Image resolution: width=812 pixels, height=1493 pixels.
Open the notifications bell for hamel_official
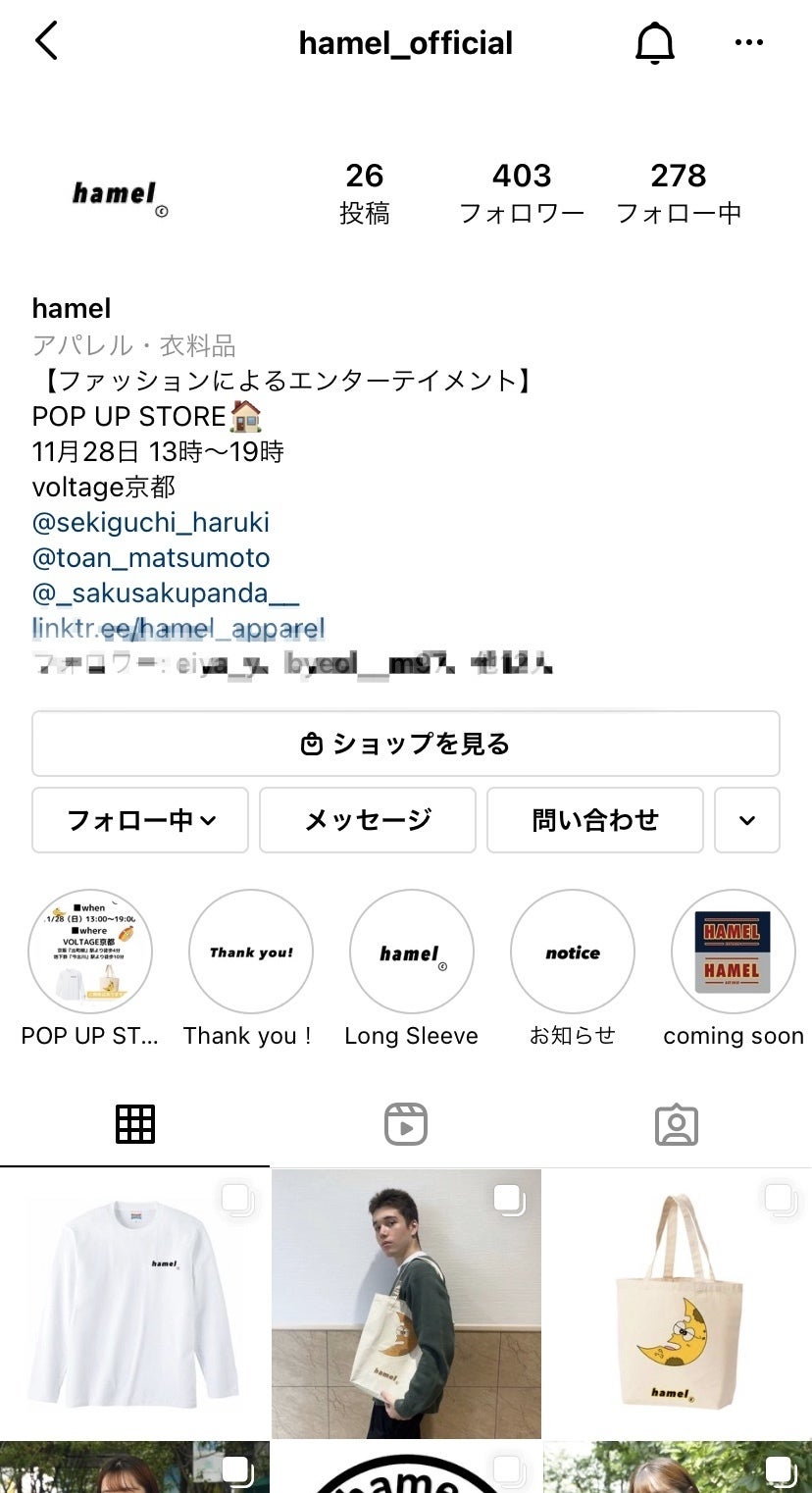pyautogui.click(x=654, y=43)
